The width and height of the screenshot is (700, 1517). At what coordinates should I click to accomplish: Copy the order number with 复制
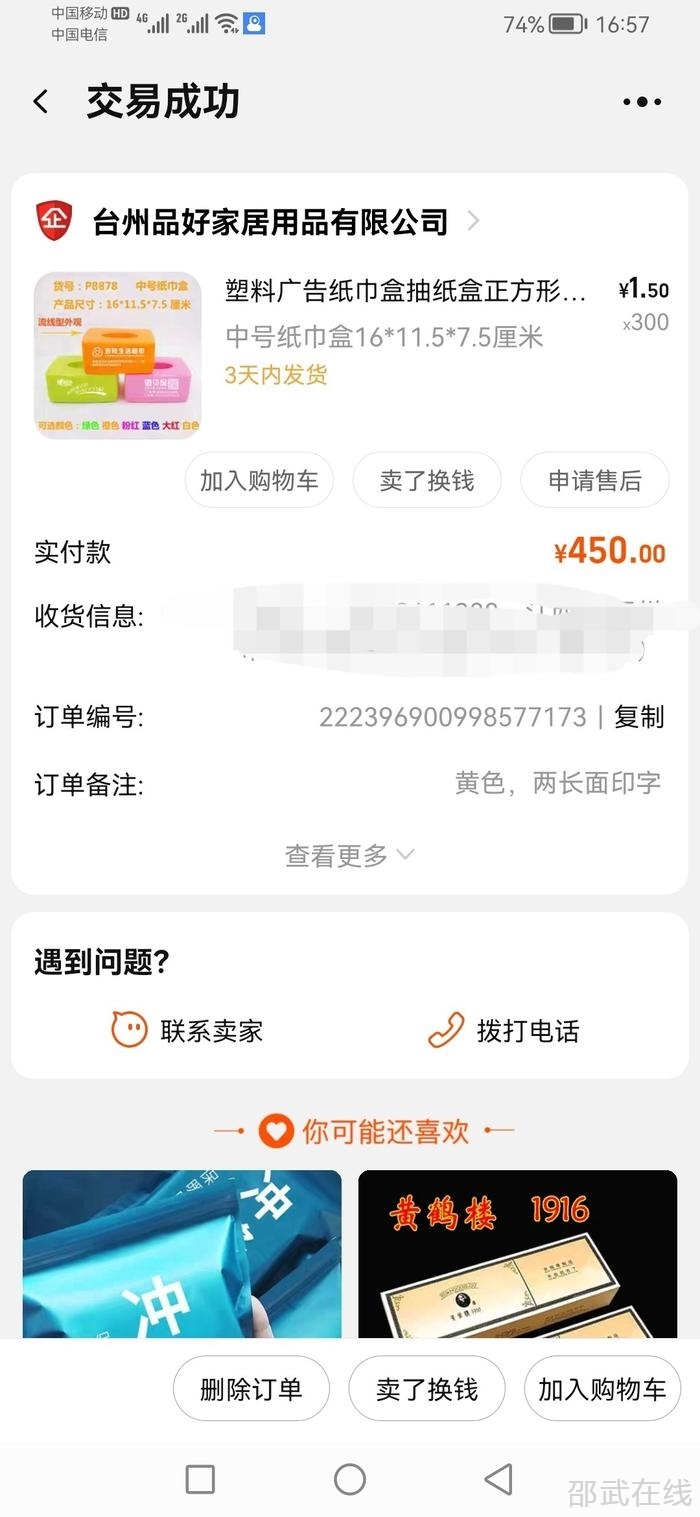[x=638, y=717]
